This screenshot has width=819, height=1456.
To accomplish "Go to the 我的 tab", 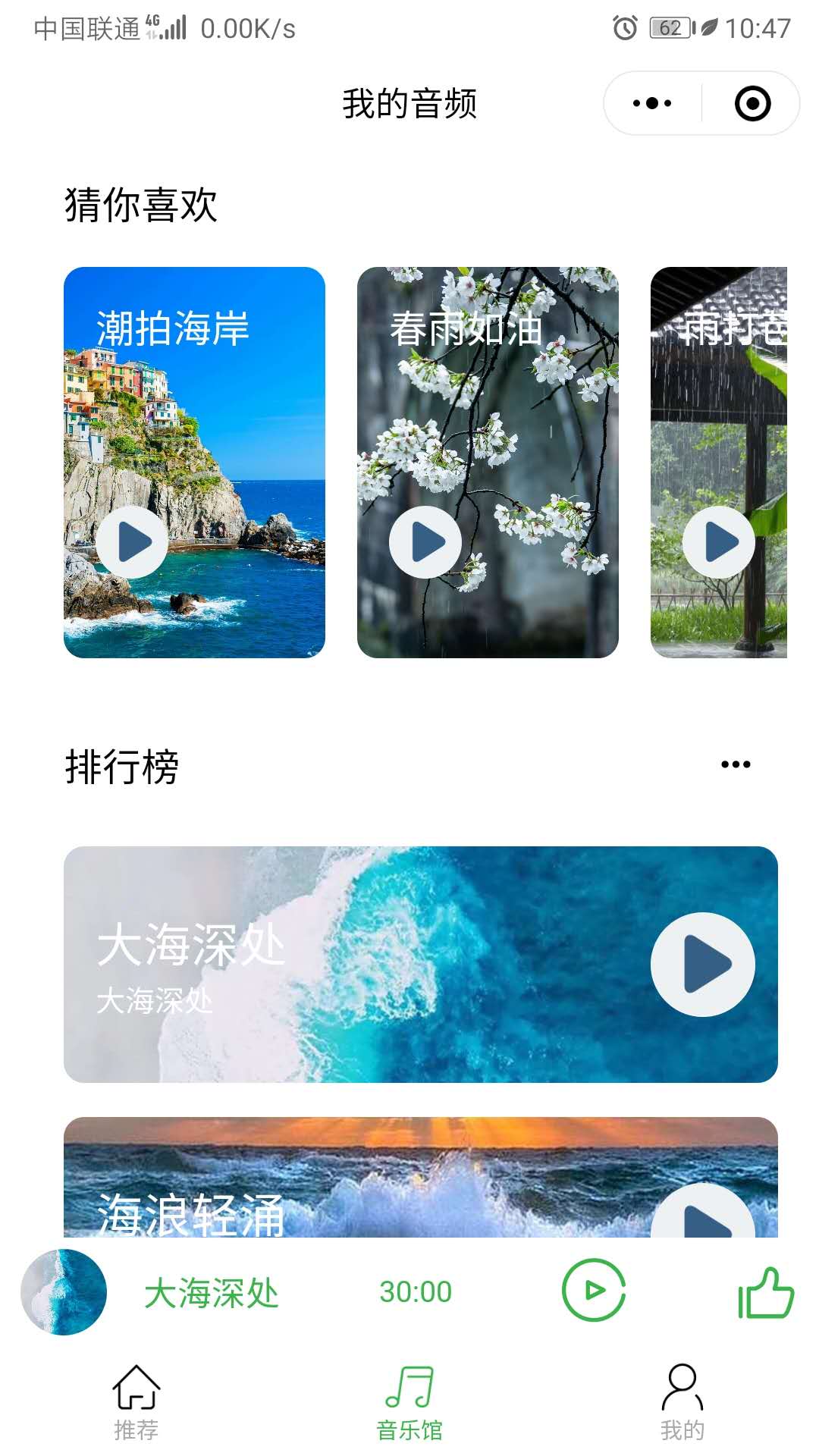I will pyautogui.click(x=682, y=1403).
